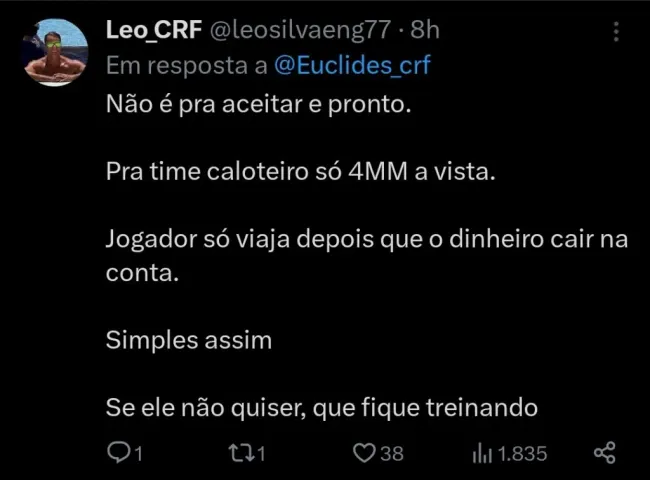Share this tweet
Image resolution: width=650 pixels, height=480 pixels.
pyautogui.click(x=604, y=453)
